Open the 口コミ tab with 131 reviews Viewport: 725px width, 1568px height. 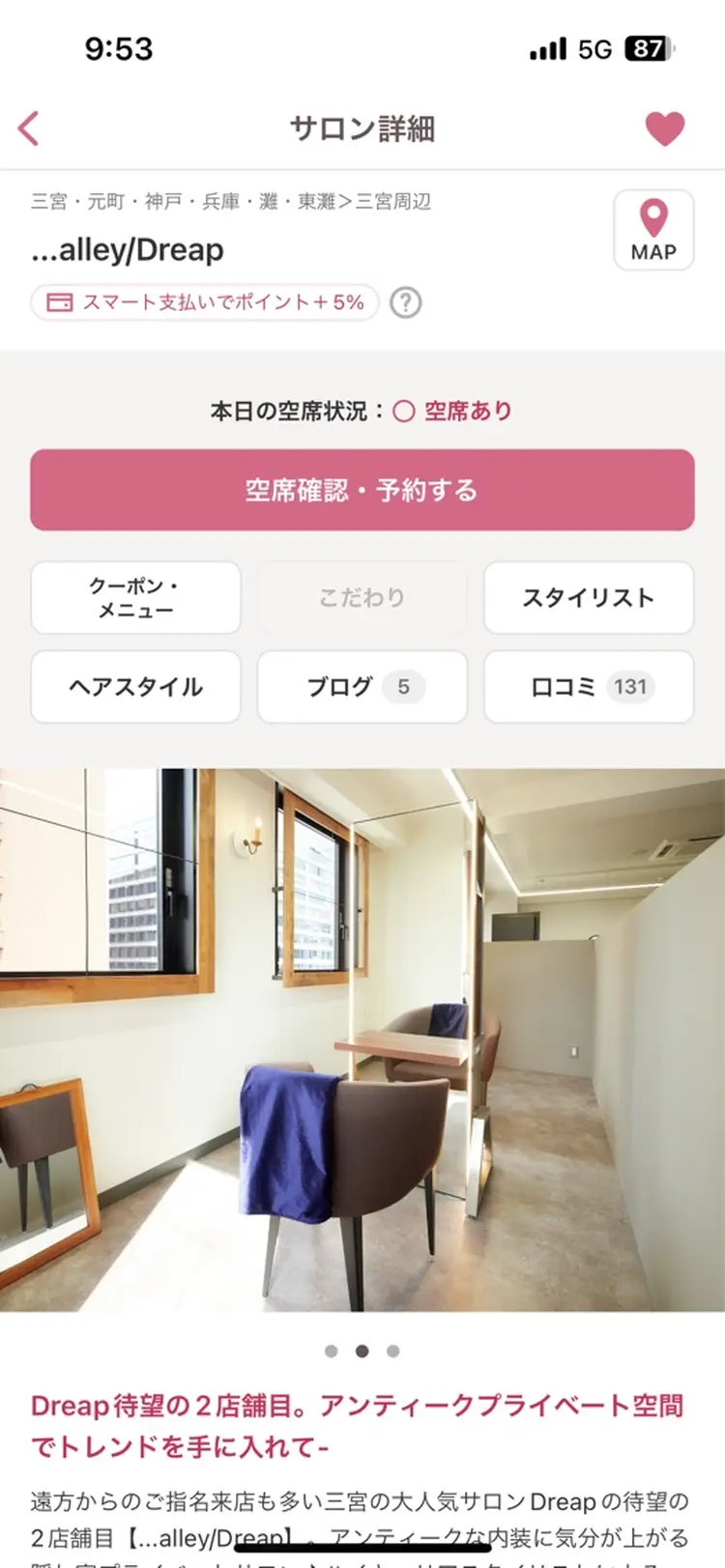pos(589,687)
